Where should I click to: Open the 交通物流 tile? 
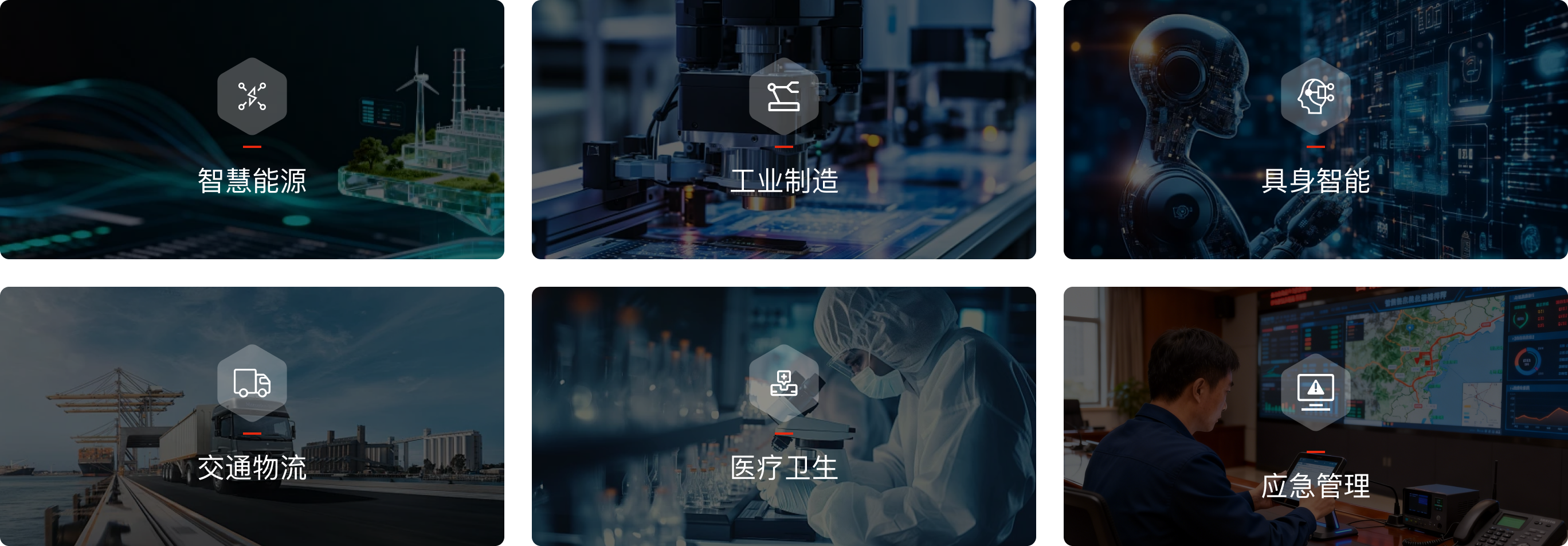252,416
